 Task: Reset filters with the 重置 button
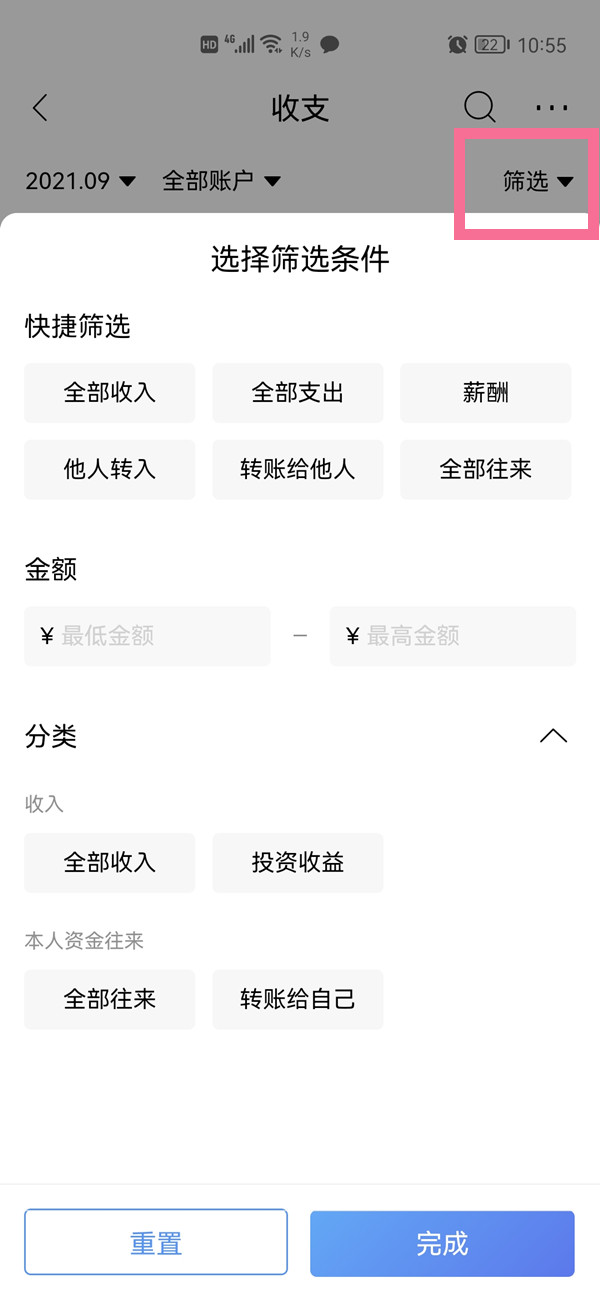click(156, 1243)
